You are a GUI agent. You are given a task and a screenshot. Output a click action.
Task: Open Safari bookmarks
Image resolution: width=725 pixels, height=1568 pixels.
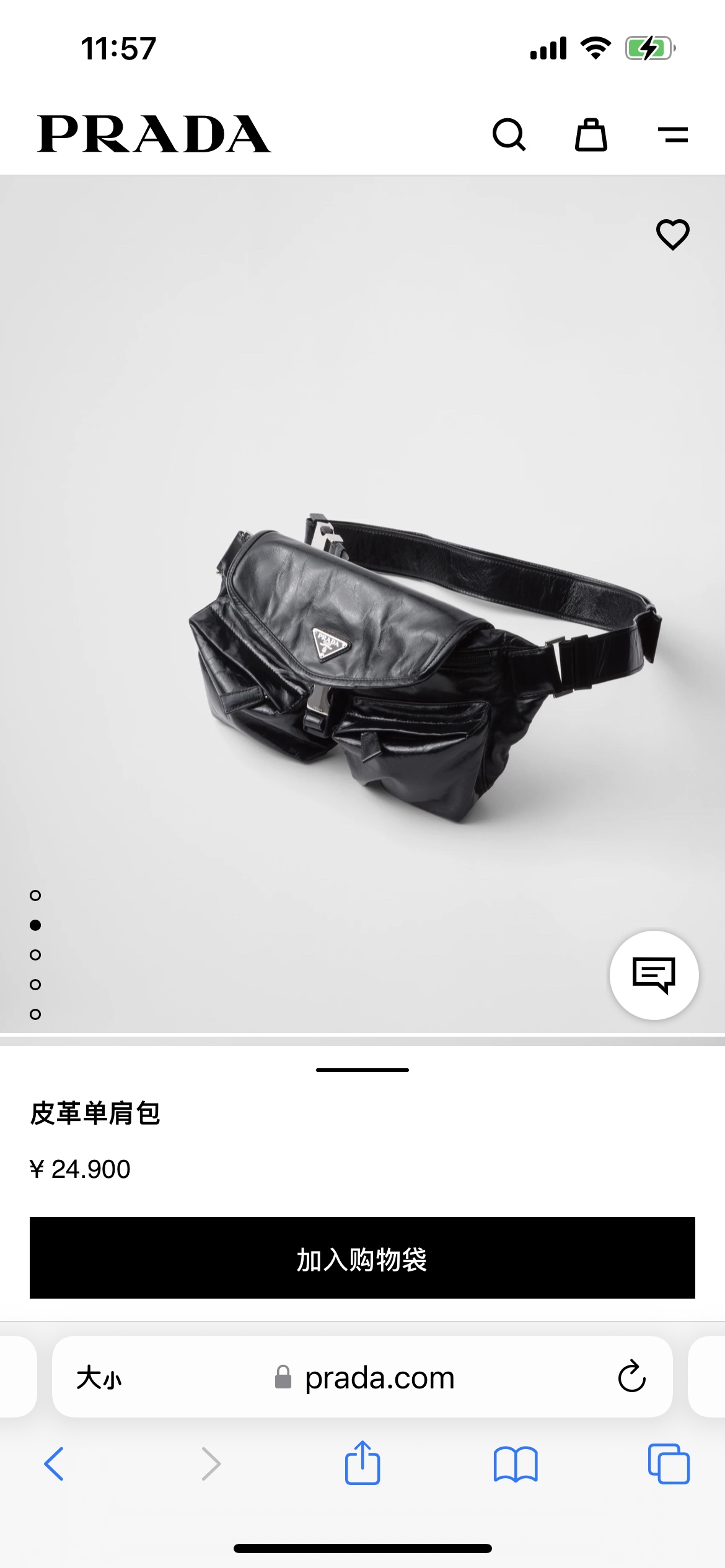(516, 1464)
